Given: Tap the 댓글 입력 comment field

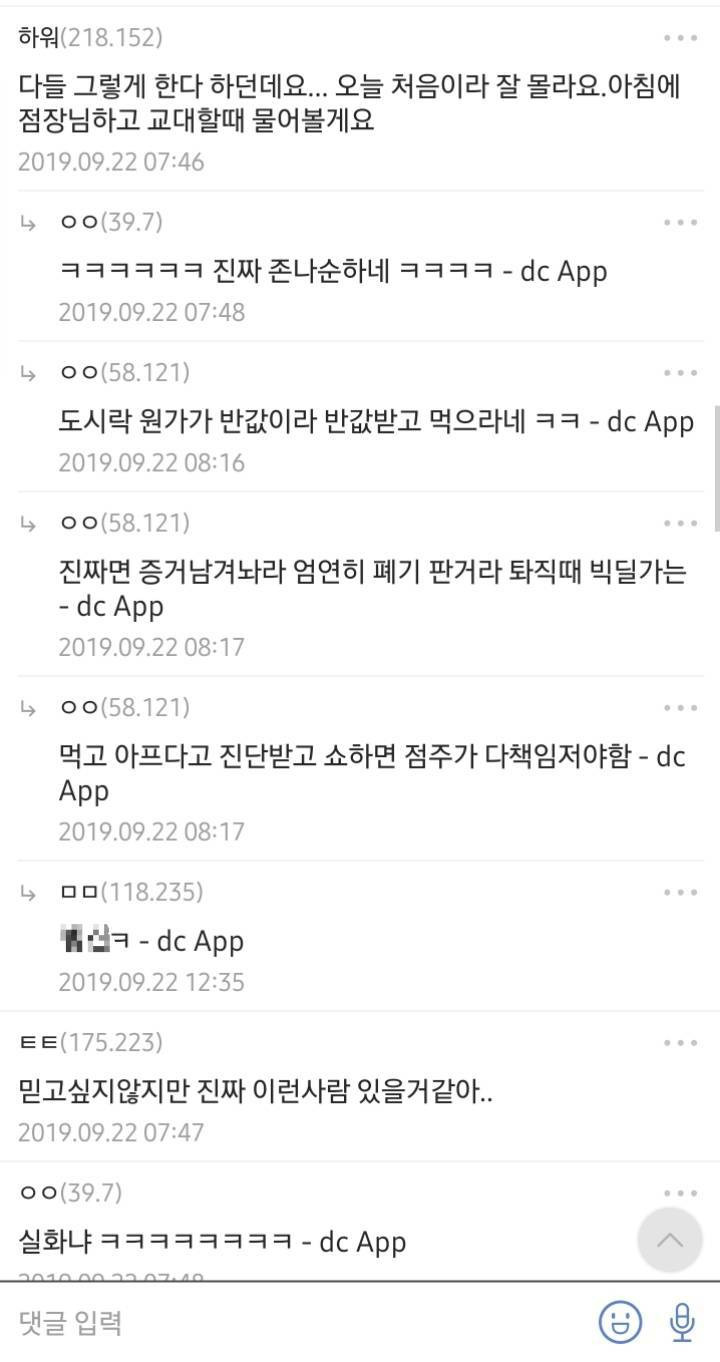Looking at the screenshot, I should (x=290, y=1323).
